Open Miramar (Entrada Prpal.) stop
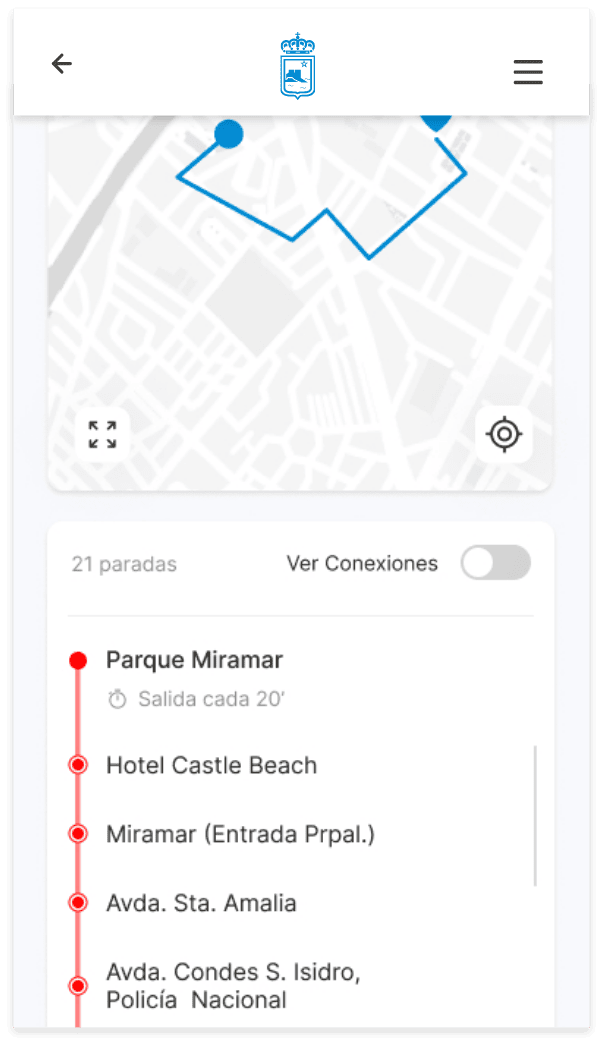603x1046 pixels. pos(240,835)
